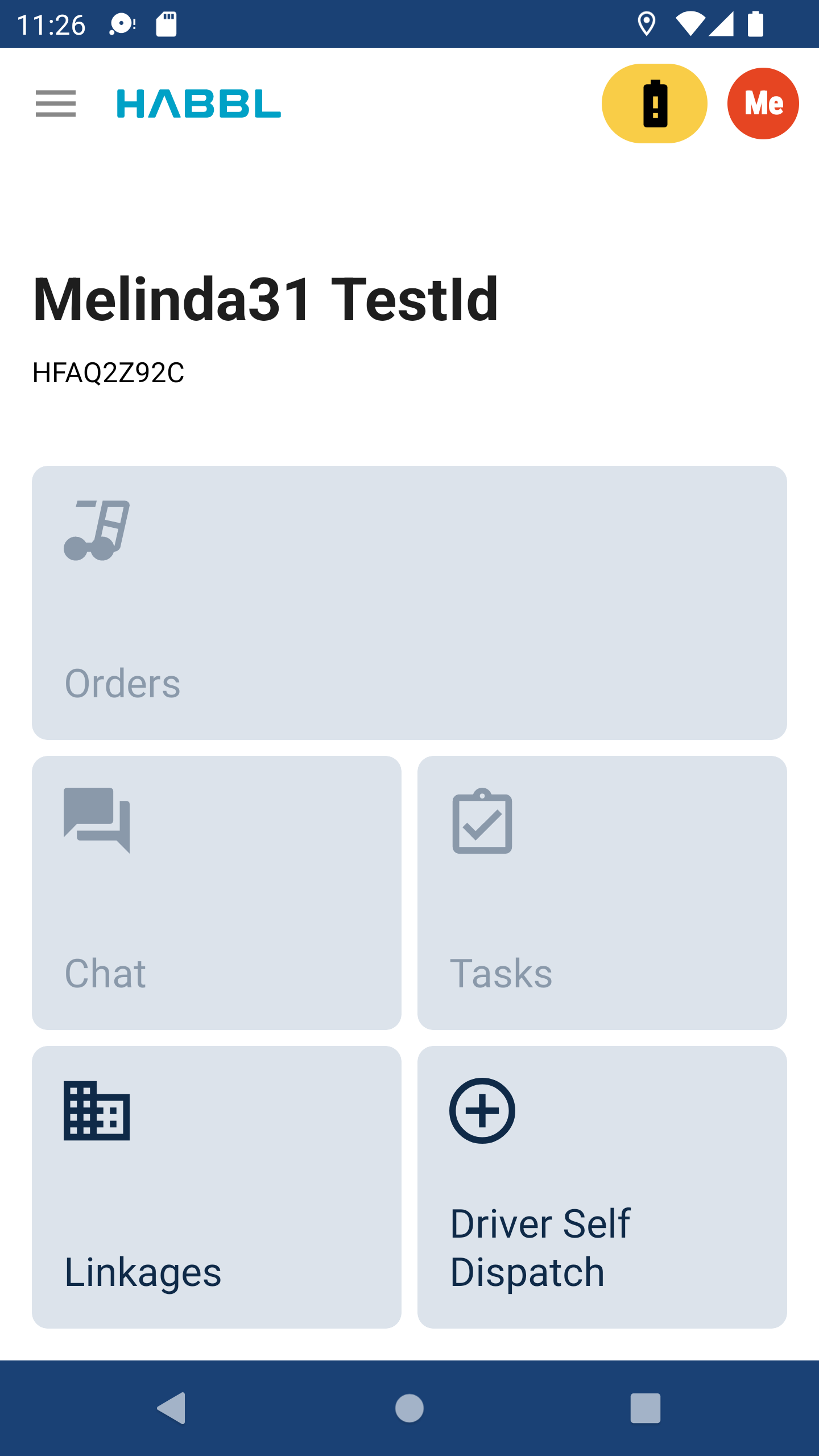This screenshot has height=1456, width=819.
Task: Go back using the system back button
Action: coord(171,1408)
